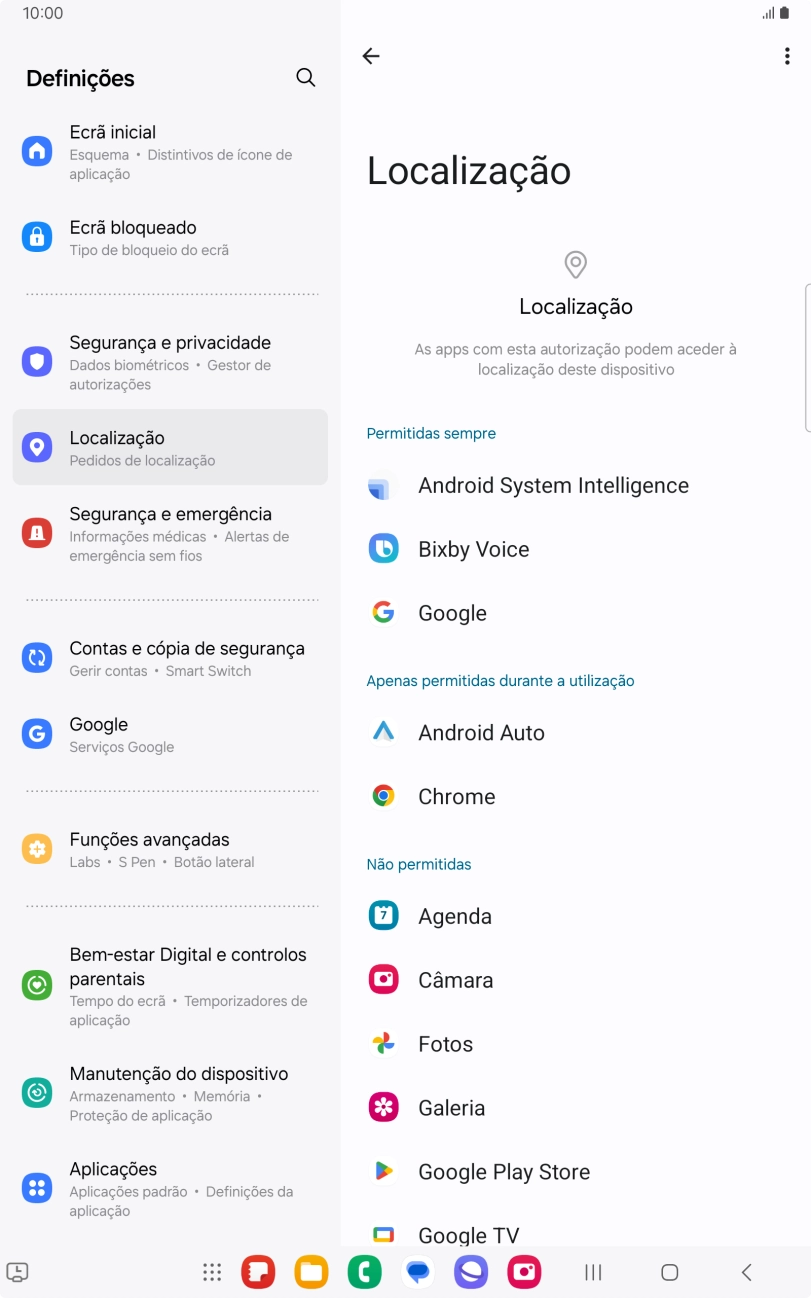Tap the Agenda calendar icon
Image resolution: width=811 pixels, height=1298 pixels.
pos(384,915)
